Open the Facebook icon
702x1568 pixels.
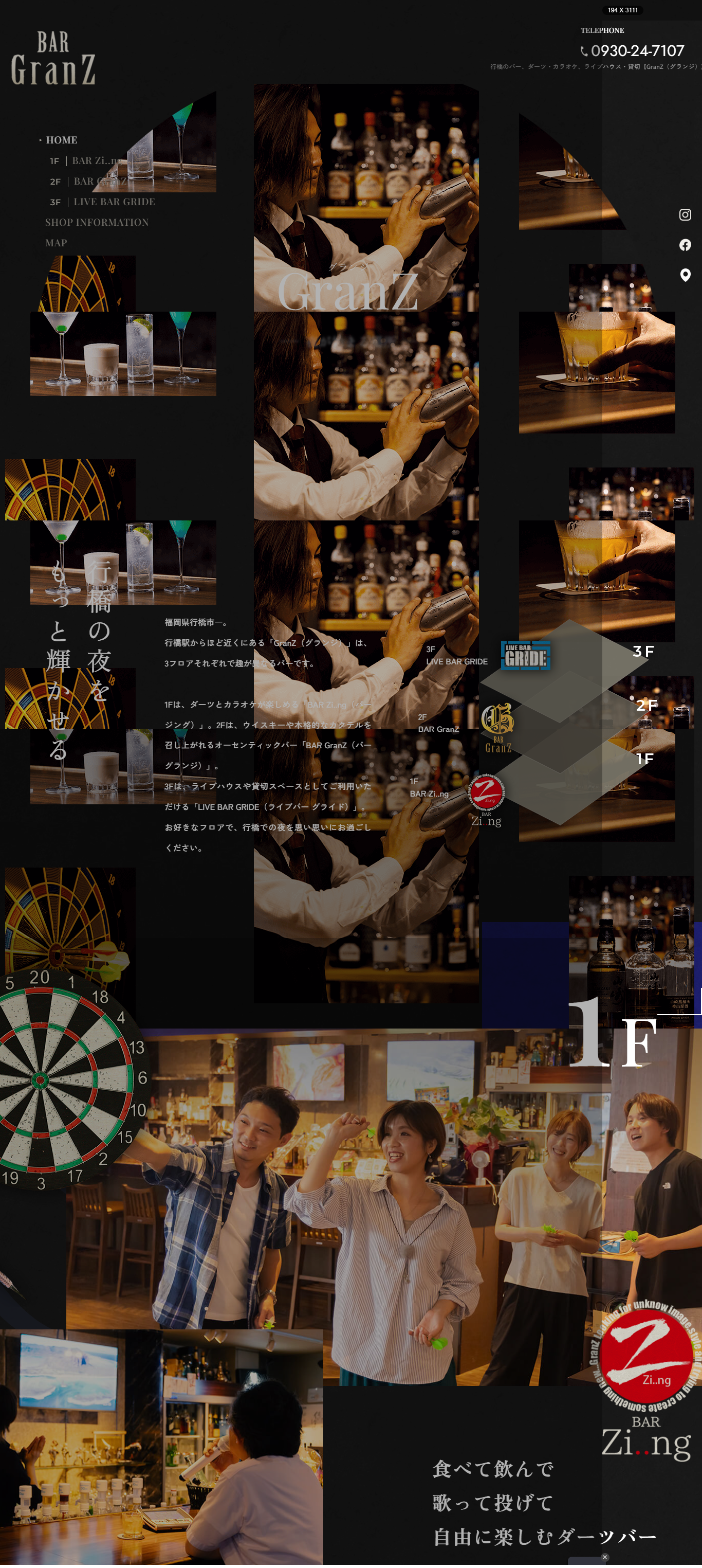point(685,245)
